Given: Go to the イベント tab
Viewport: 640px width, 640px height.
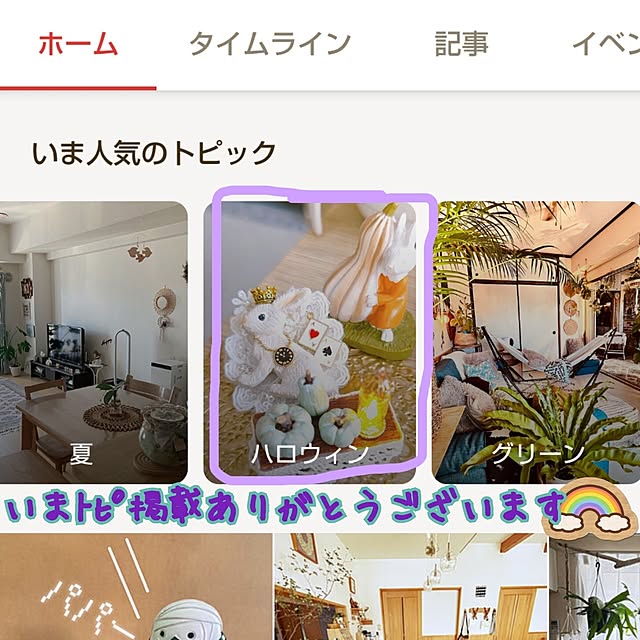Looking at the screenshot, I should [x=605, y=45].
